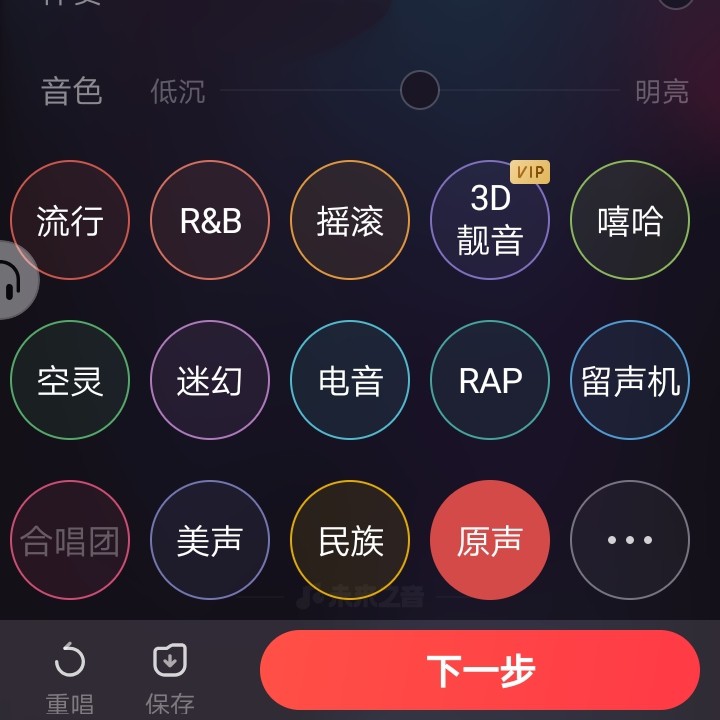720x720 pixels.
Task: Choose the 摇滚 effect
Action: [x=350, y=220]
